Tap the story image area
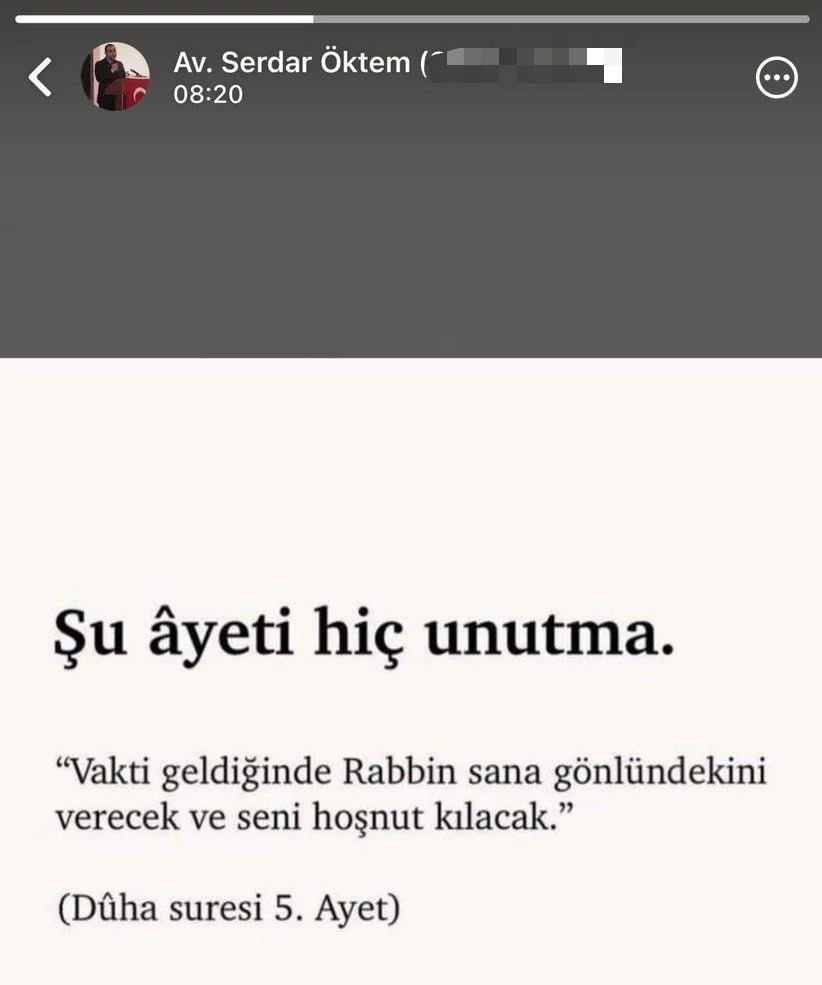This screenshot has width=822, height=985. point(411,670)
